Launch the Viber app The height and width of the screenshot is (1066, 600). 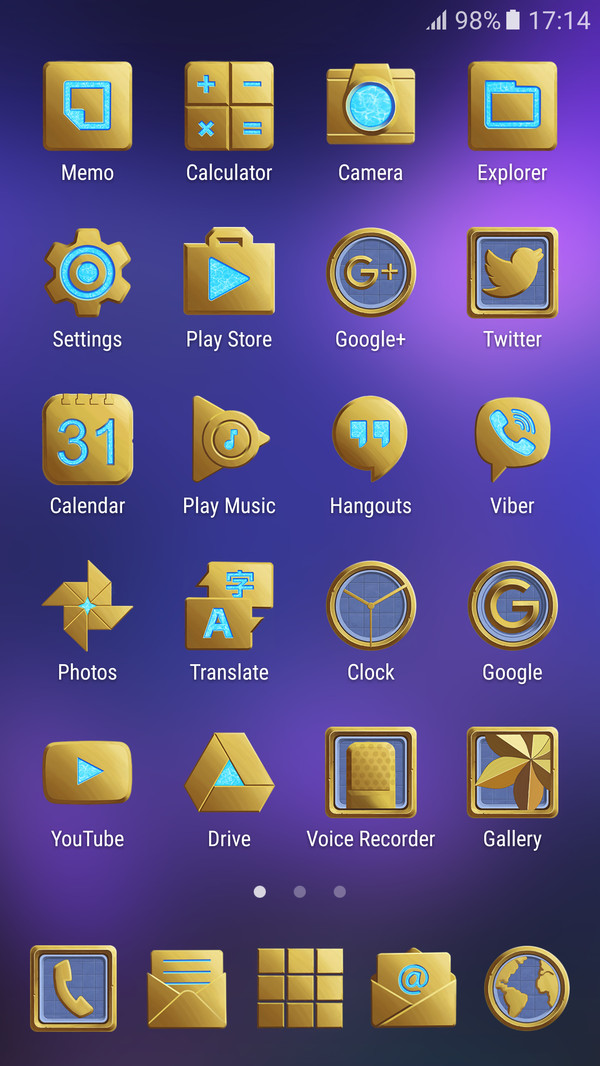coord(512,439)
